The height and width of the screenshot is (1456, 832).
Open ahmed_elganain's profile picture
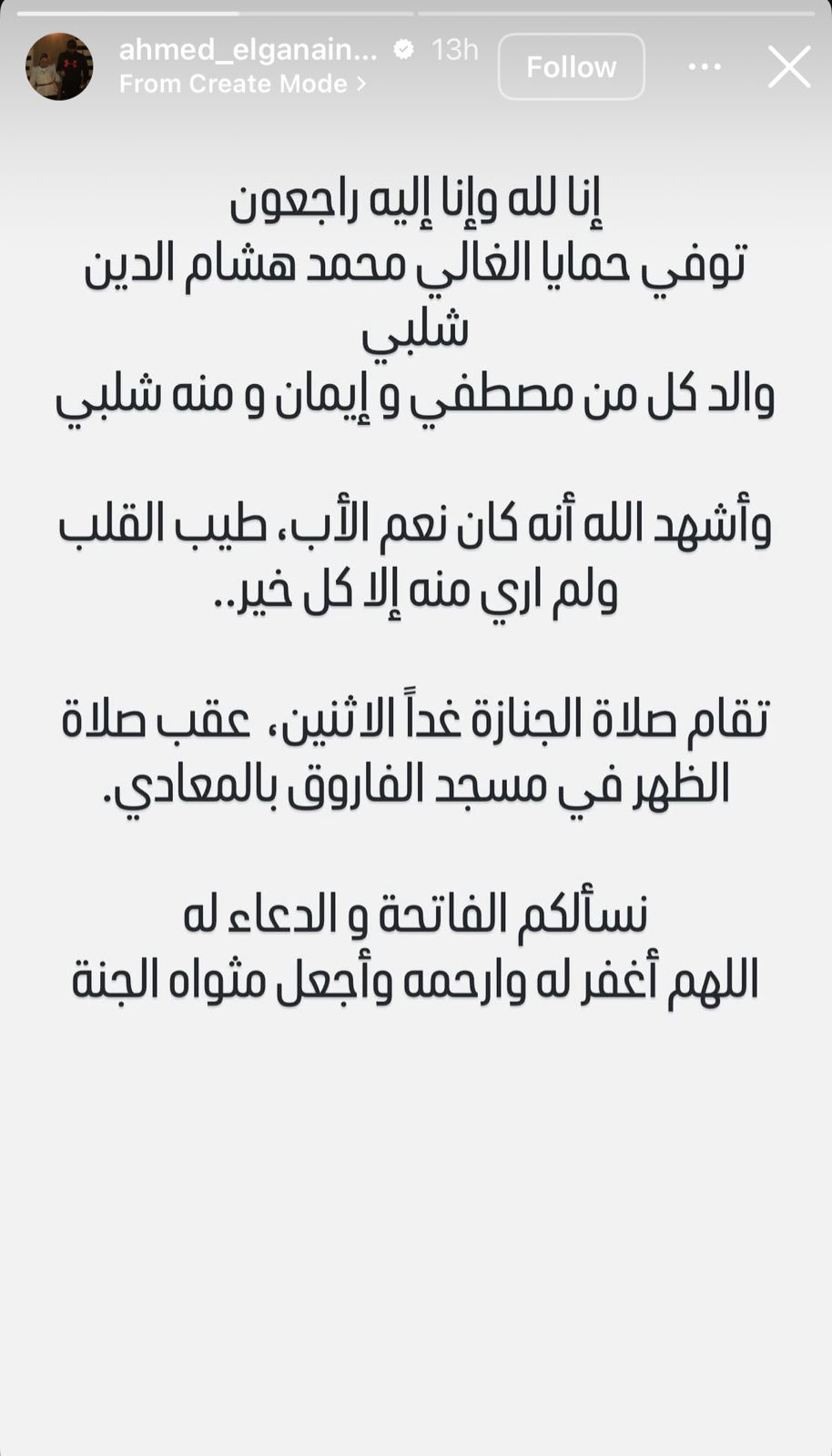pos(58,66)
